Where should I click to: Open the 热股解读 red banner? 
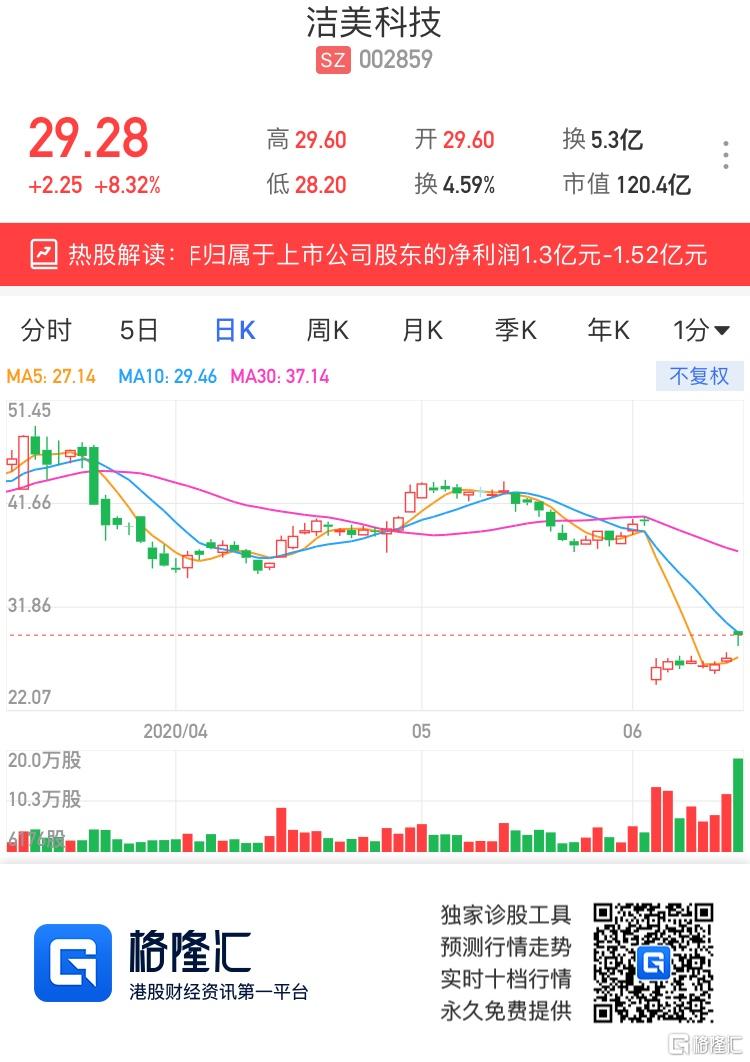pos(375,254)
